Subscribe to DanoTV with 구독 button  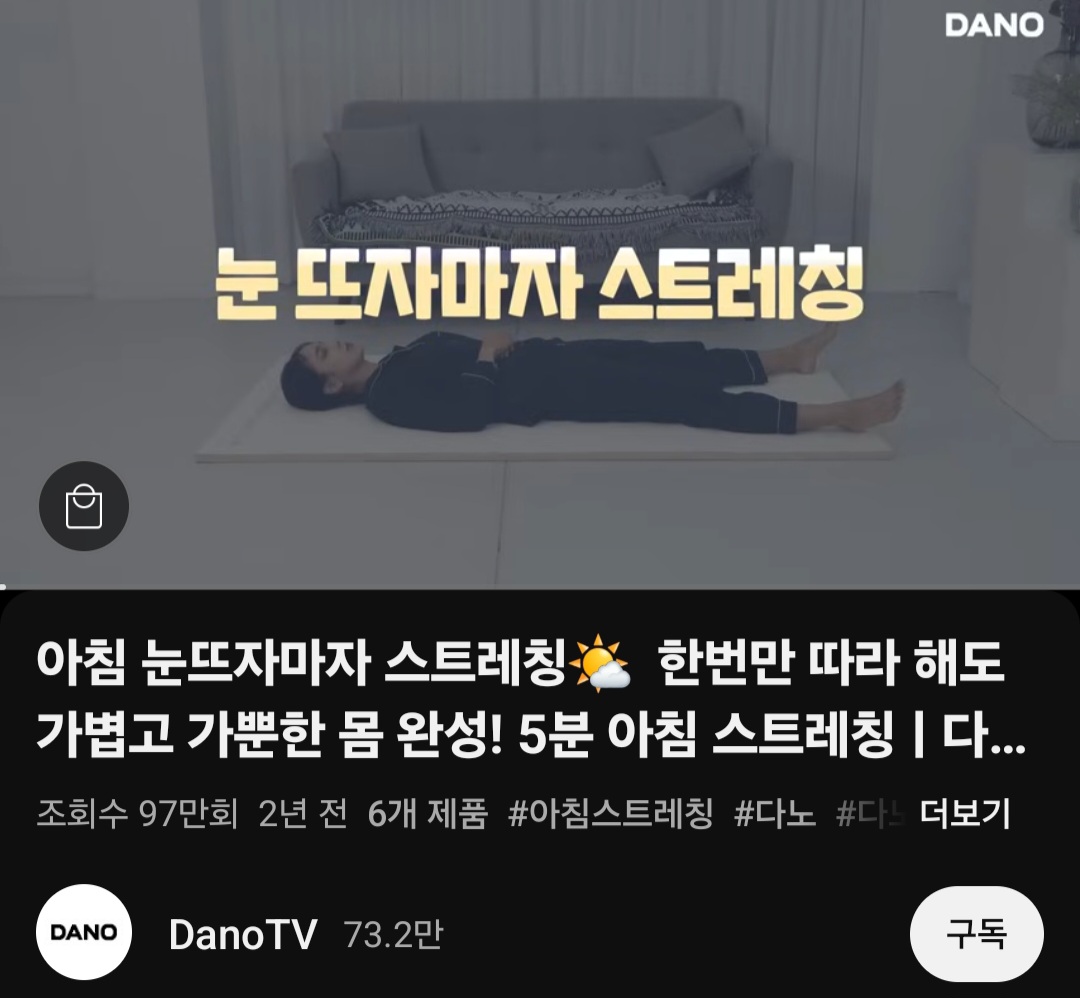pyautogui.click(x=976, y=934)
